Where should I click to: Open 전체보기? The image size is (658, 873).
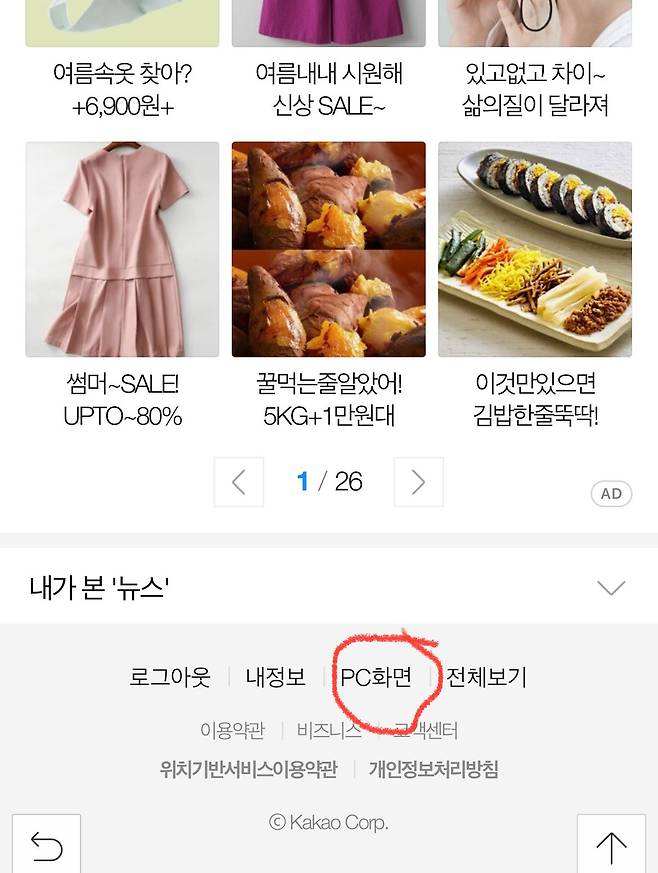pyautogui.click(x=486, y=677)
